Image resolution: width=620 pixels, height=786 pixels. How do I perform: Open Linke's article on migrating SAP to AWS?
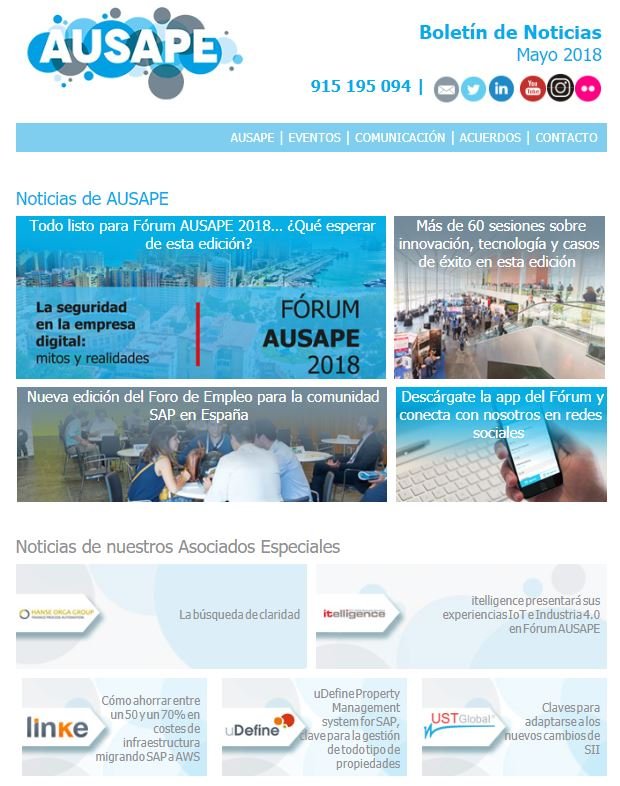click(x=114, y=727)
